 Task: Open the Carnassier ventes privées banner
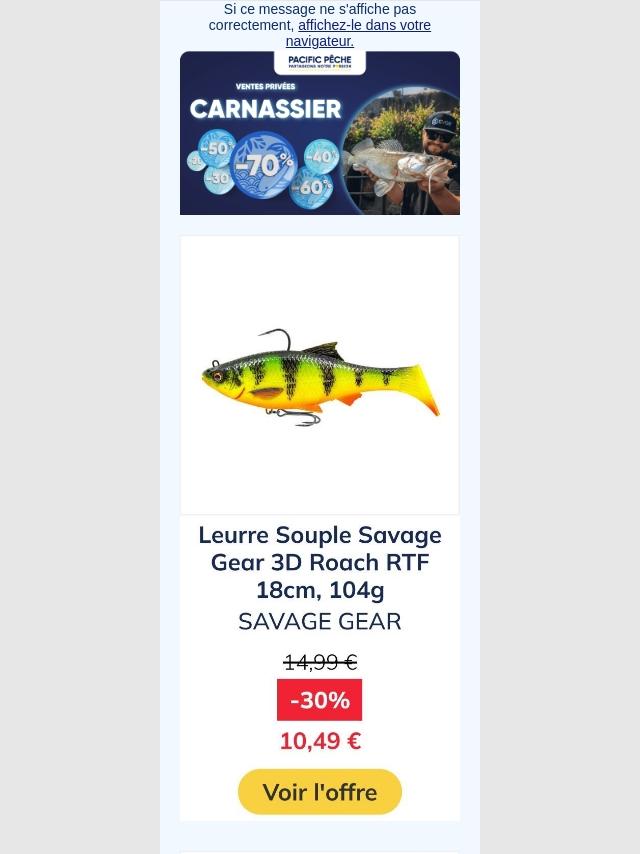tap(320, 133)
